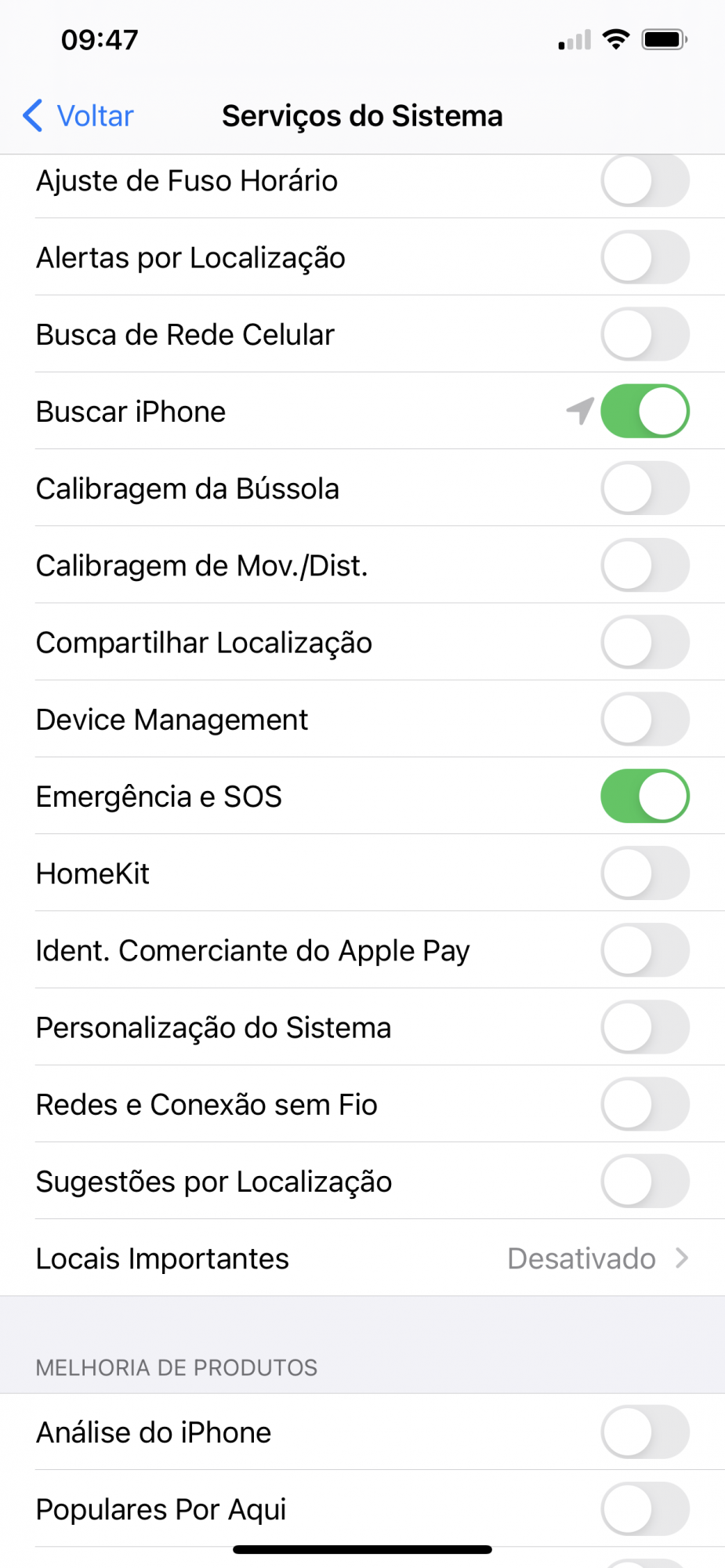This screenshot has width=725, height=1568.
Task: Switch on Calibragem de Mov./Dist.
Action: [x=644, y=564]
